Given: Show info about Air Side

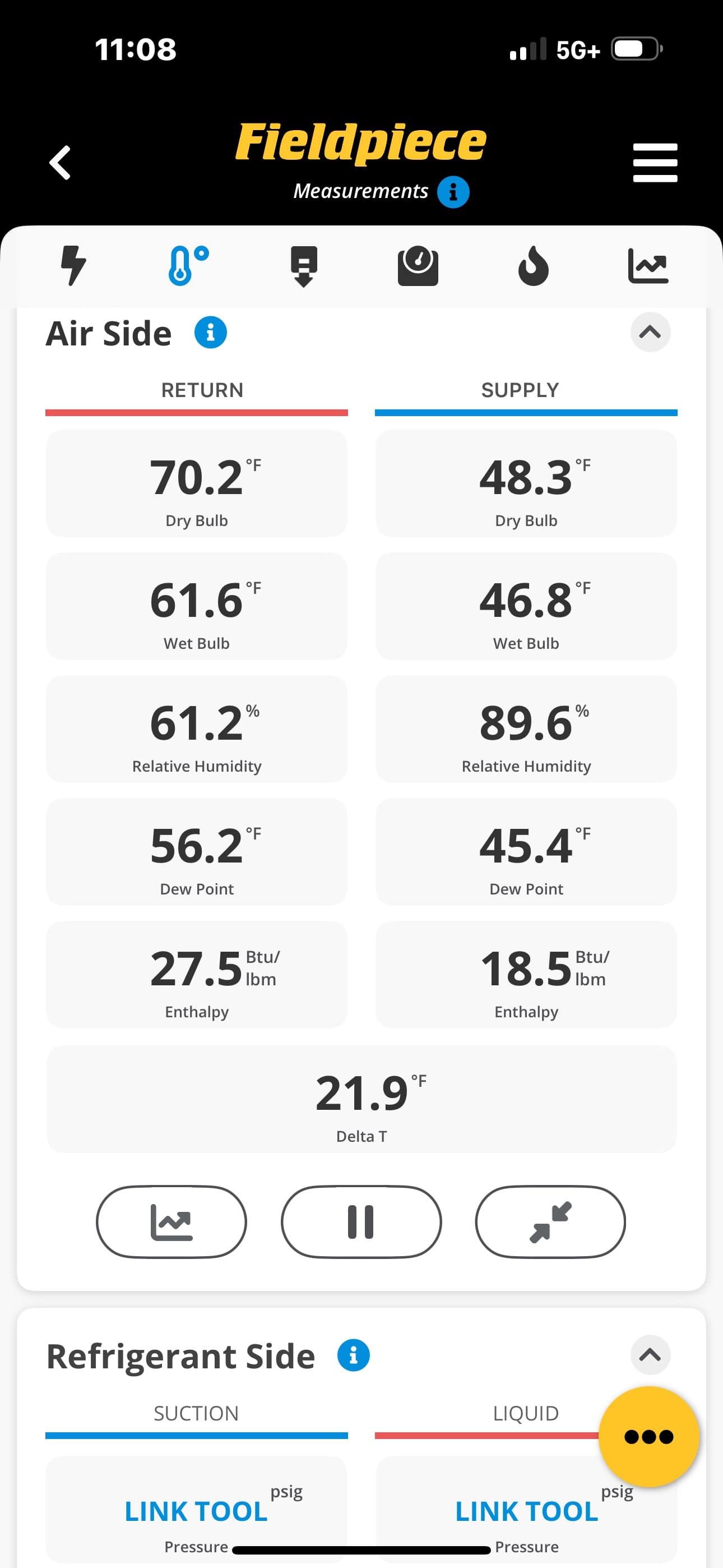Looking at the screenshot, I should (211, 333).
